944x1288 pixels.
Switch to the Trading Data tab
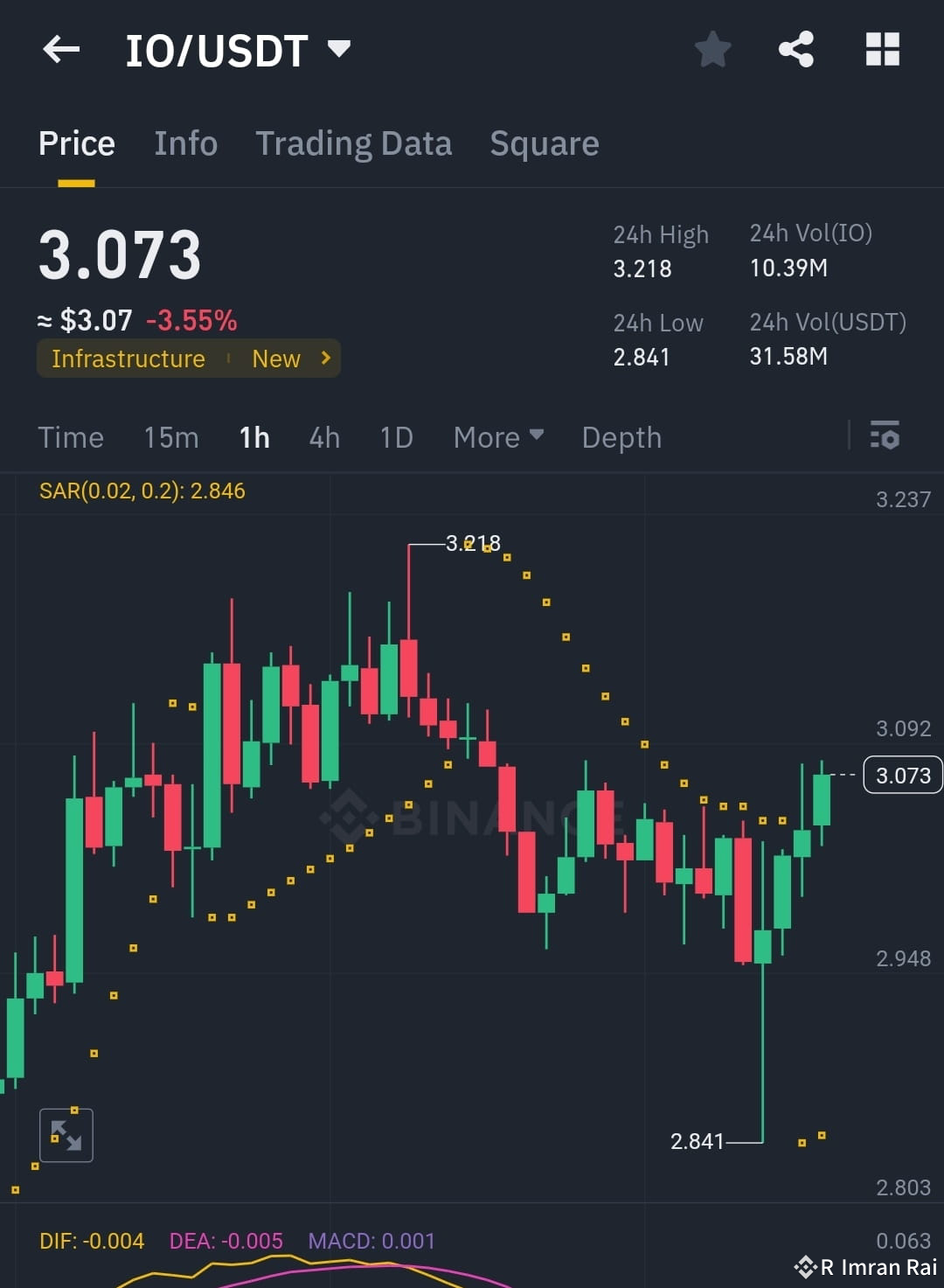[353, 143]
